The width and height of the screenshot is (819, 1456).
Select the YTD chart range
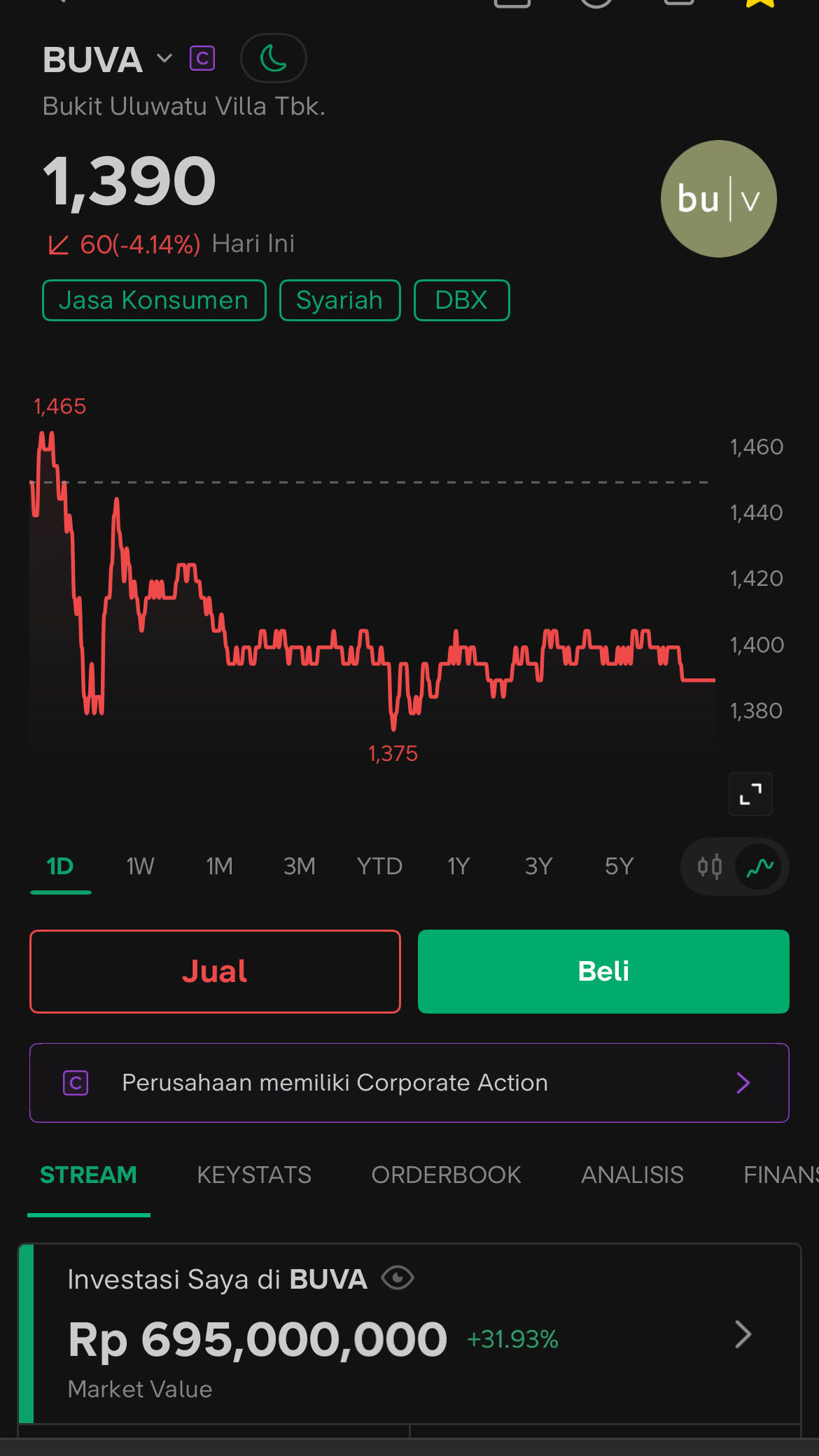pyautogui.click(x=379, y=867)
